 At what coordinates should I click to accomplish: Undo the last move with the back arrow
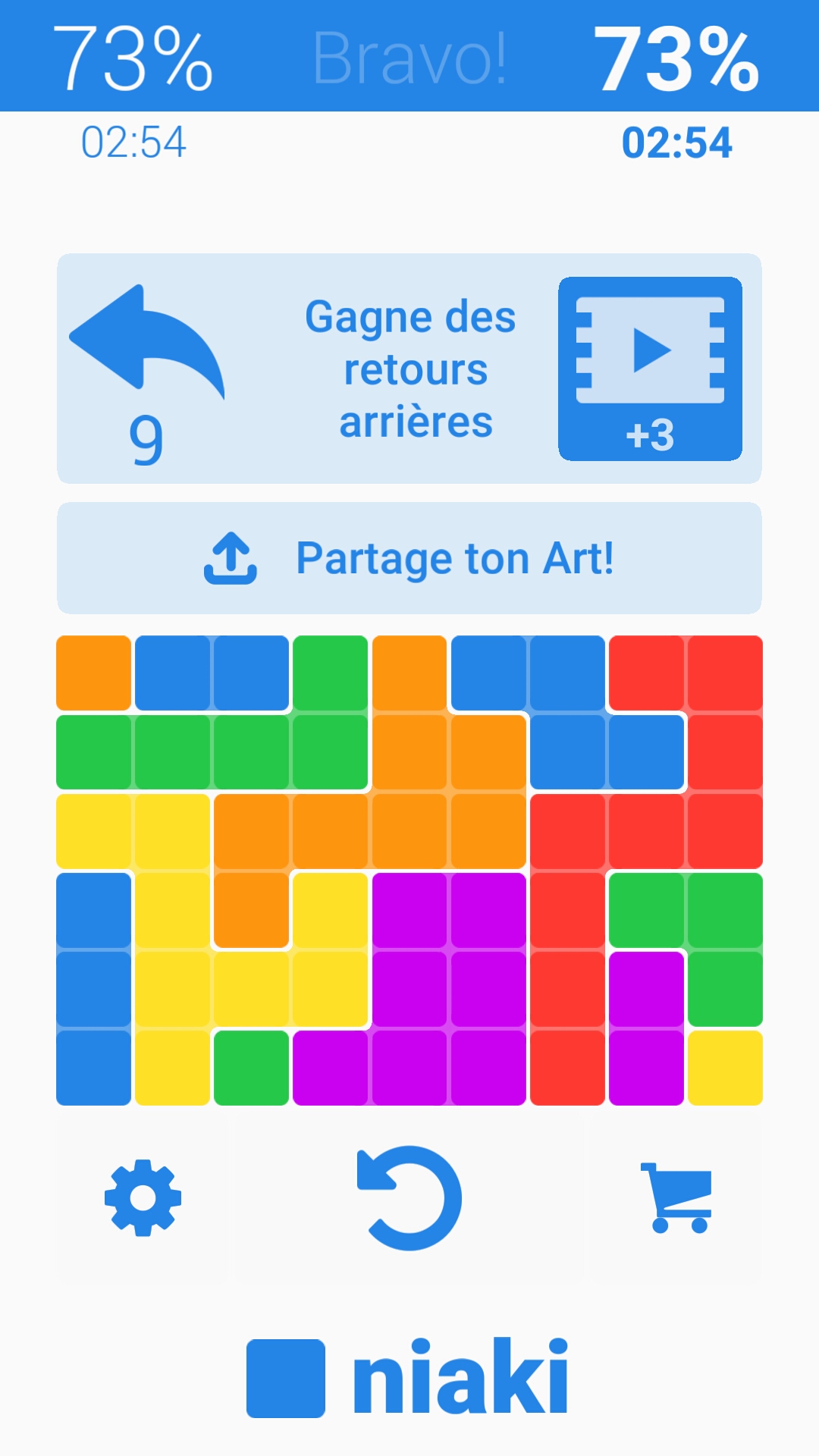tap(146, 345)
